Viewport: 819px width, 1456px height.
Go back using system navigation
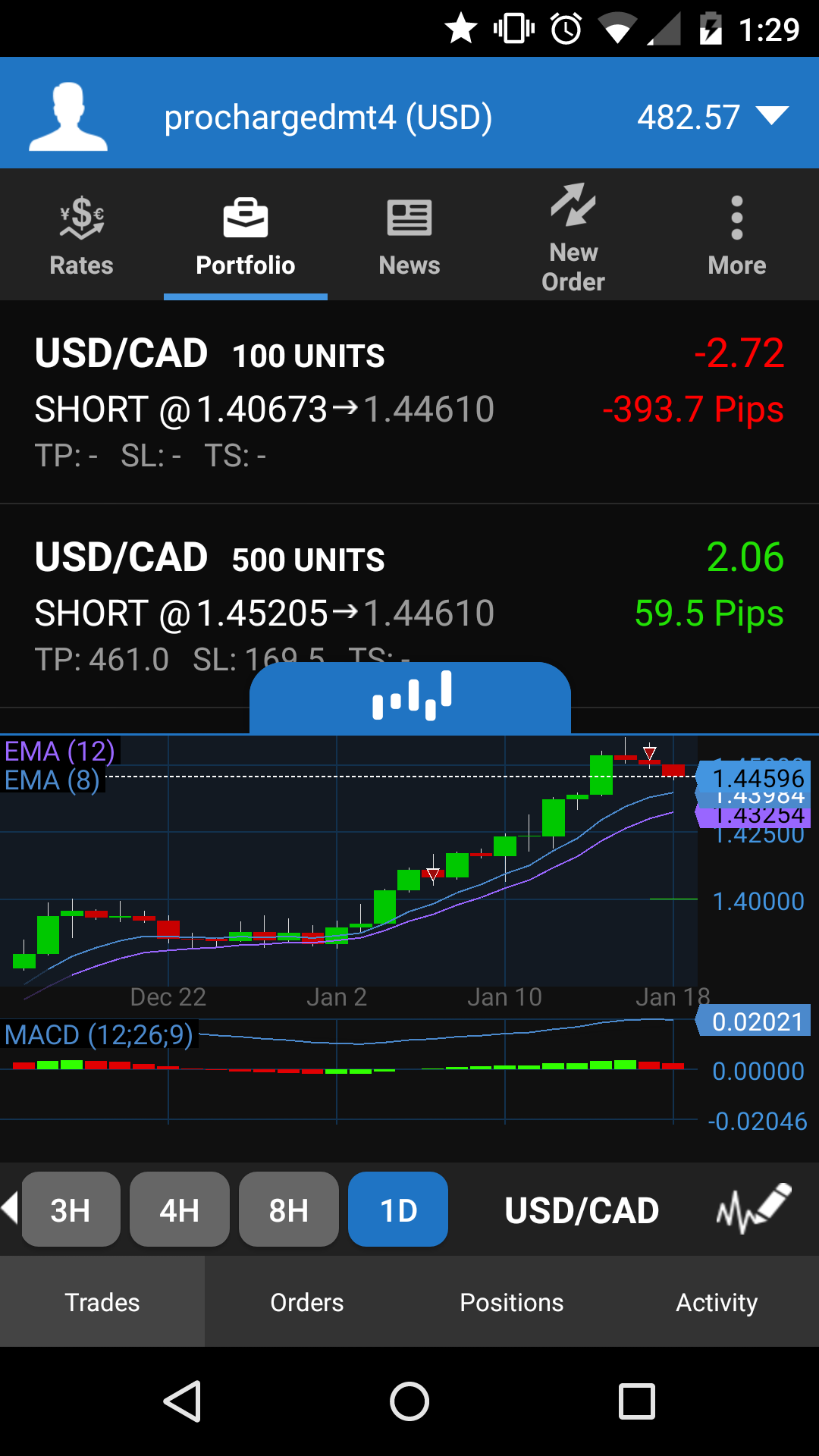182,1401
